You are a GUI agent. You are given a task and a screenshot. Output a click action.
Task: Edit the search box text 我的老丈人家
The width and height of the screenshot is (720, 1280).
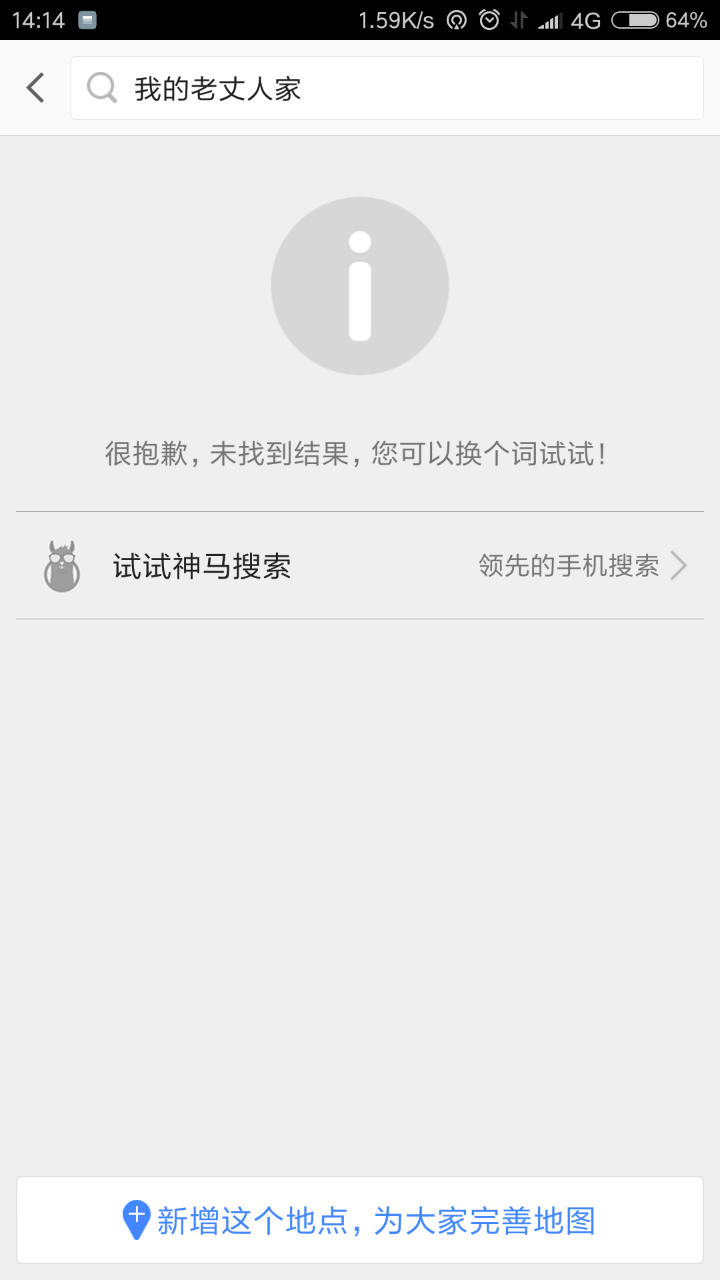(x=400, y=88)
